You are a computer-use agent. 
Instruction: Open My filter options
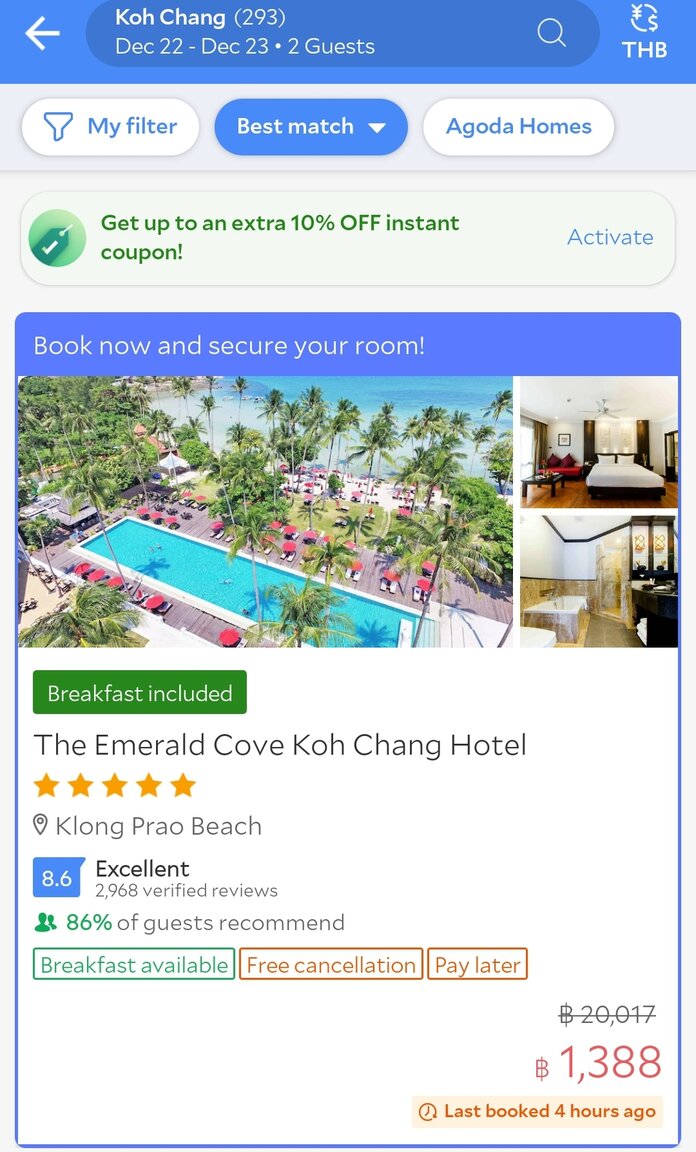pyautogui.click(x=110, y=127)
